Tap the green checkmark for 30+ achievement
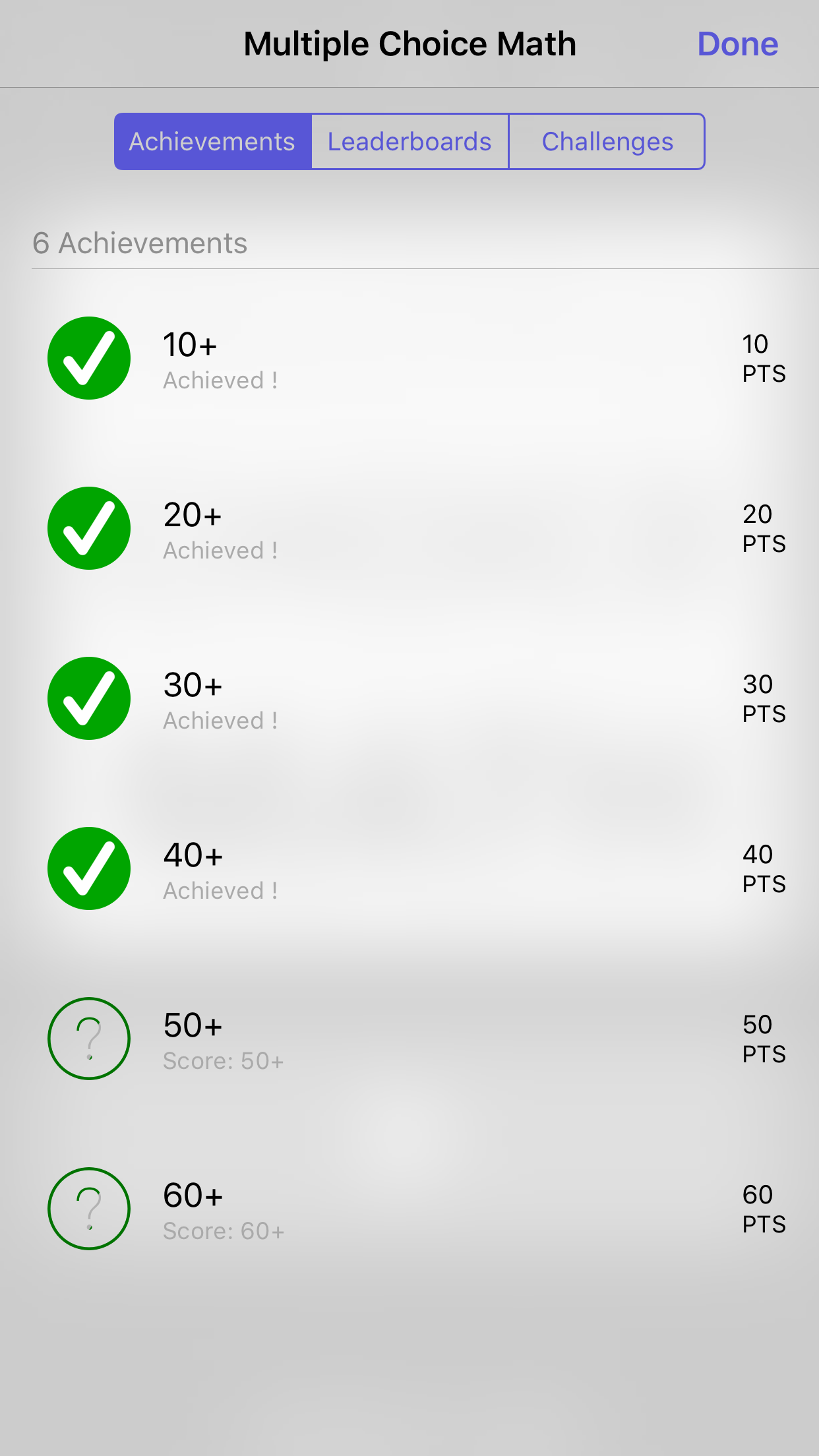This screenshot has width=819, height=1456. (89, 698)
